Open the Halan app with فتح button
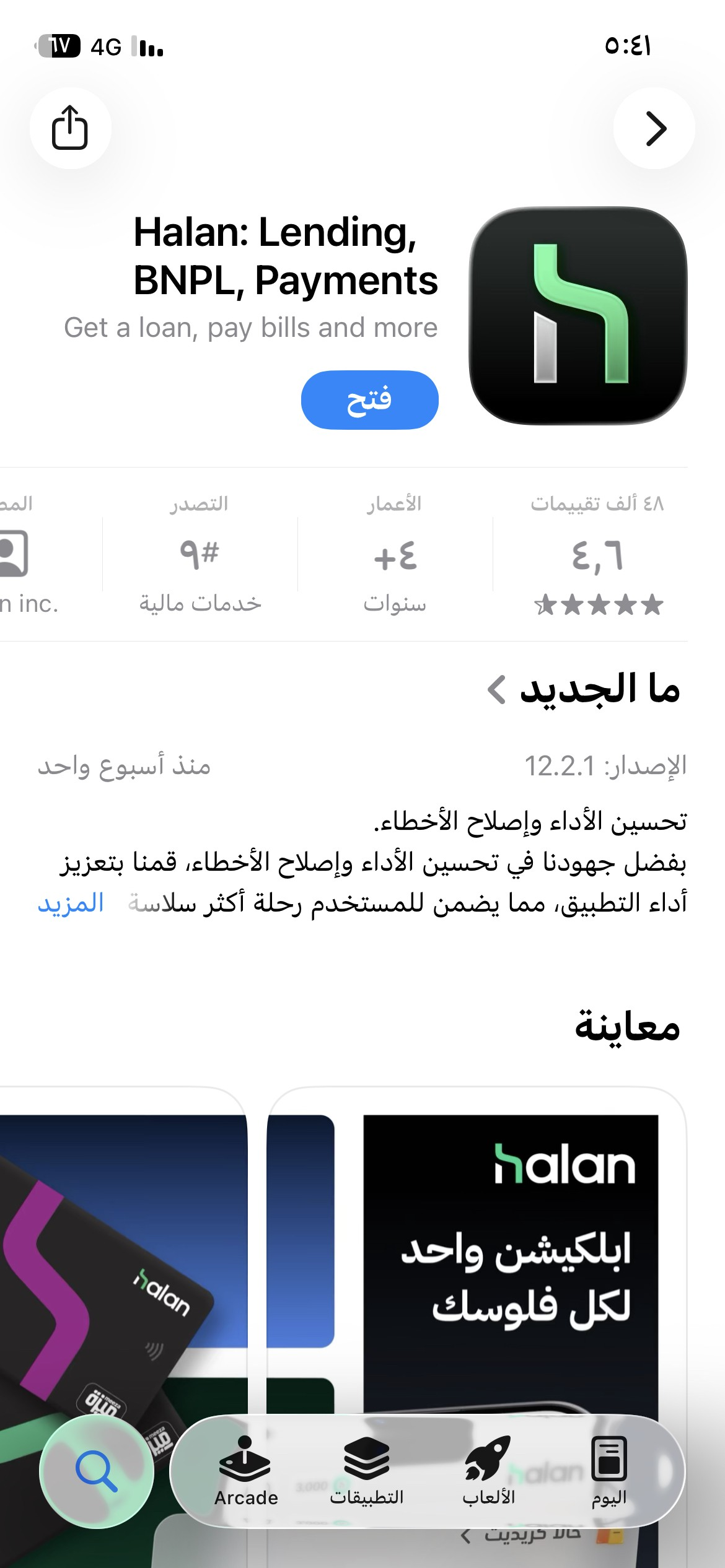The width and height of the screenshot is (725, 1568). (x=369, y=400)
